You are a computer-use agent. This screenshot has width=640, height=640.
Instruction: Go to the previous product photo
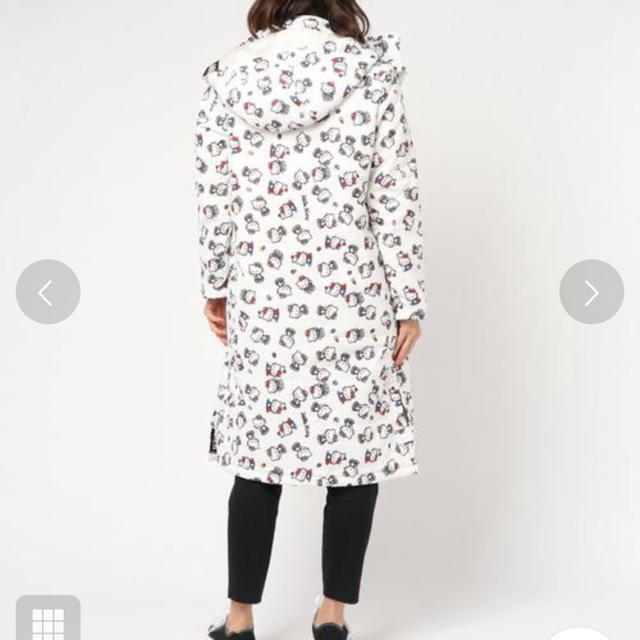(x=48, y=292)
